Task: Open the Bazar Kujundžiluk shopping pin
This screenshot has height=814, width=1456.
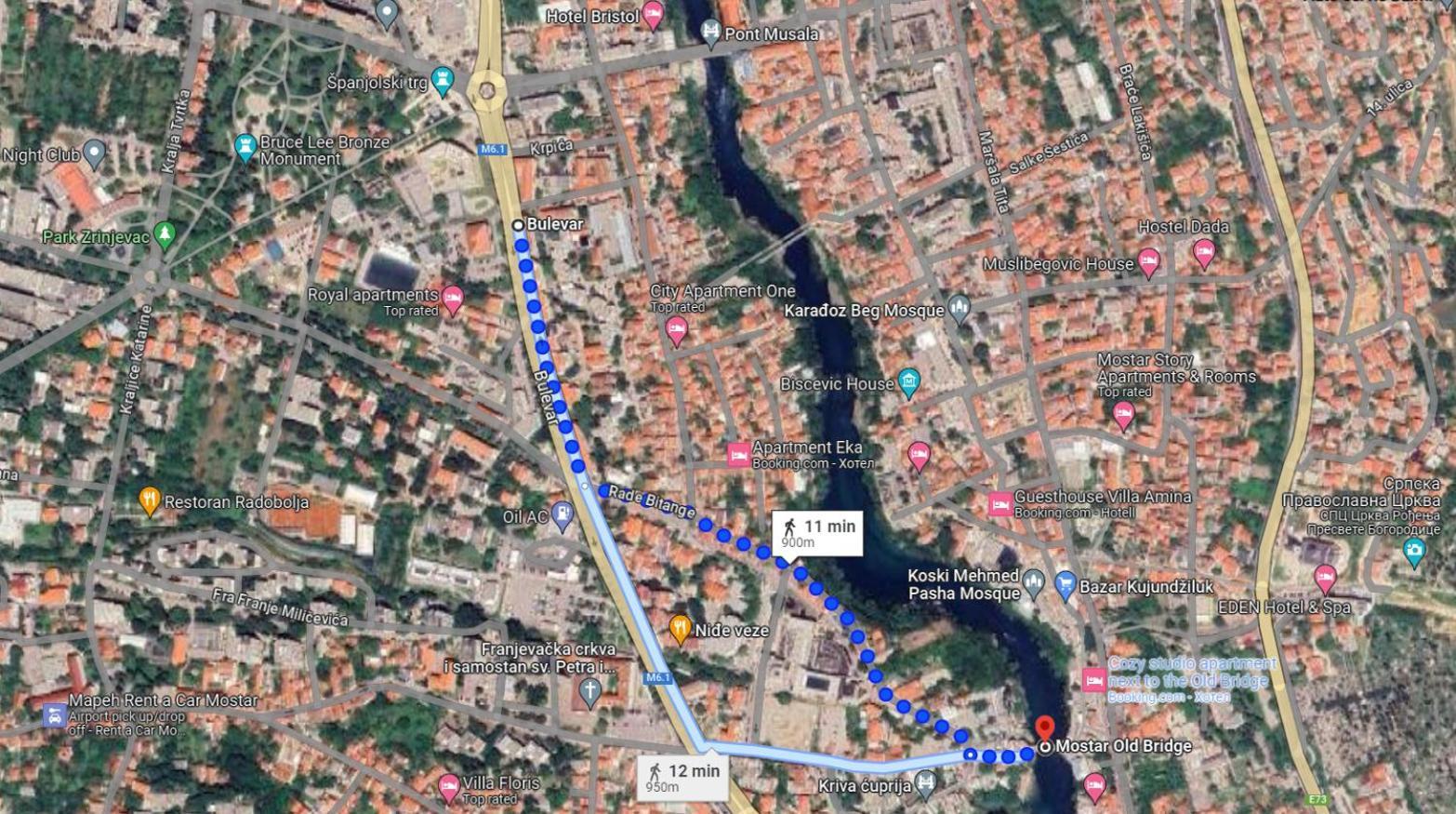Action: pyautogui.click(x=1066, y=585)
